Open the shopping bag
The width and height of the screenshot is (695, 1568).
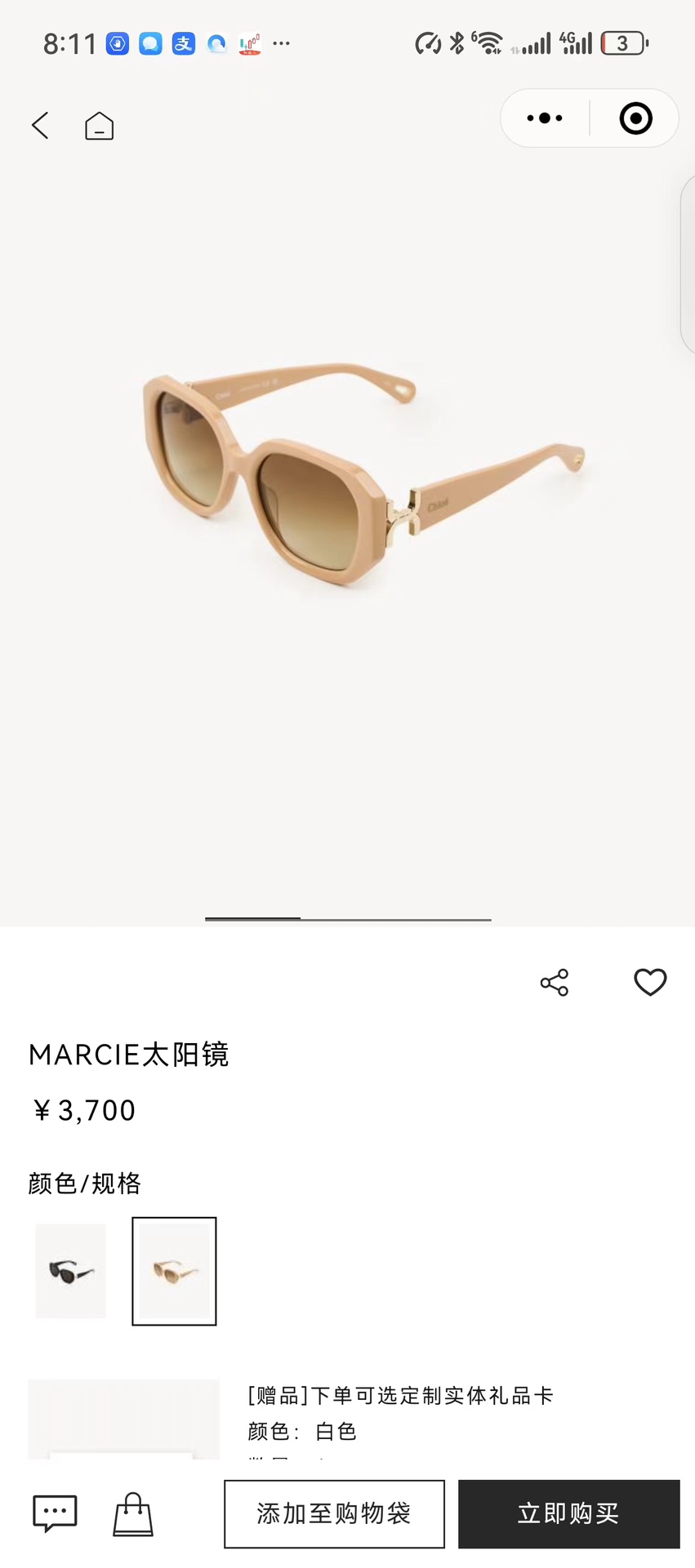point(133,1513)
